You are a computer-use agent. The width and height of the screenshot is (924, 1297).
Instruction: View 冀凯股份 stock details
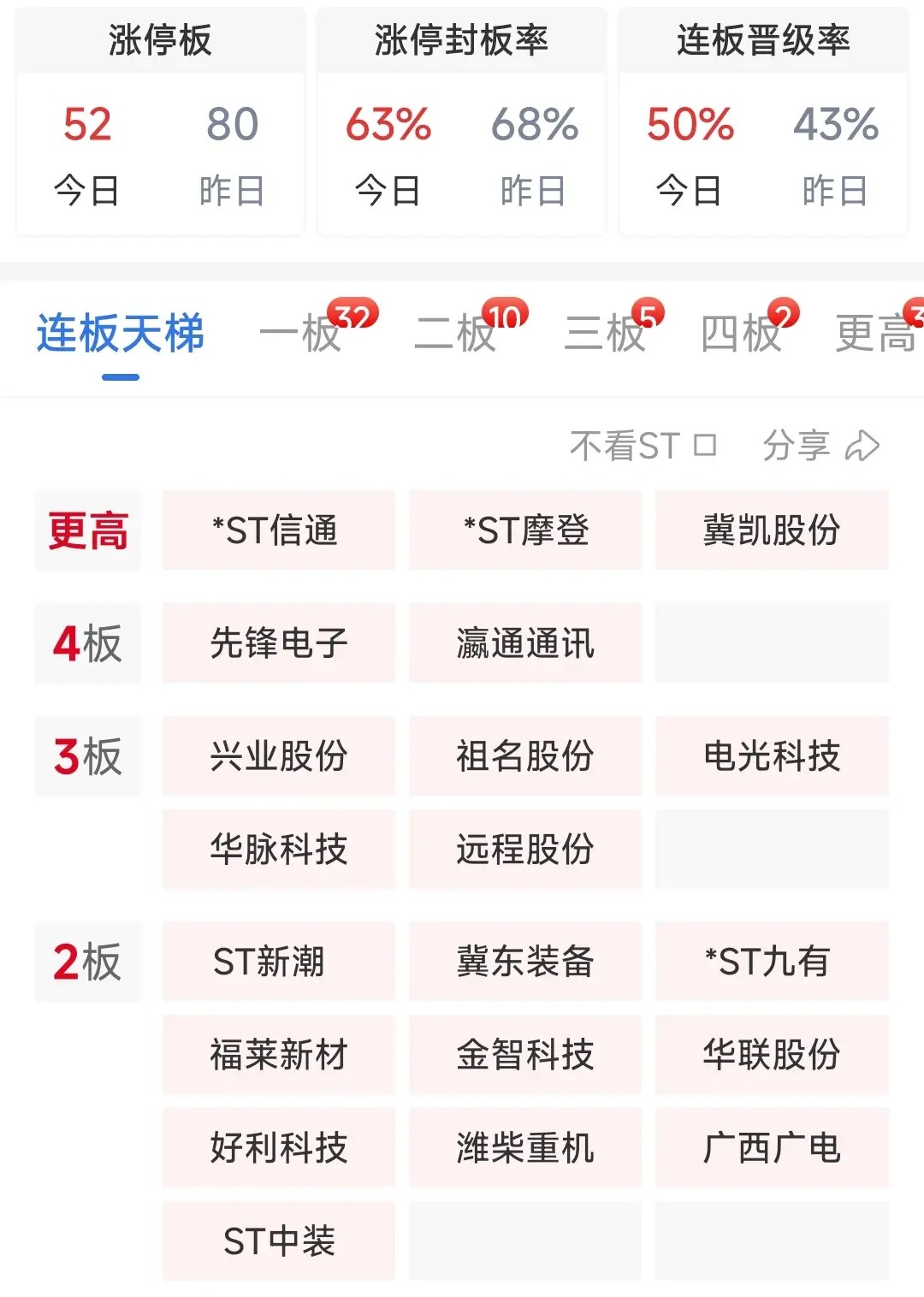772,530
